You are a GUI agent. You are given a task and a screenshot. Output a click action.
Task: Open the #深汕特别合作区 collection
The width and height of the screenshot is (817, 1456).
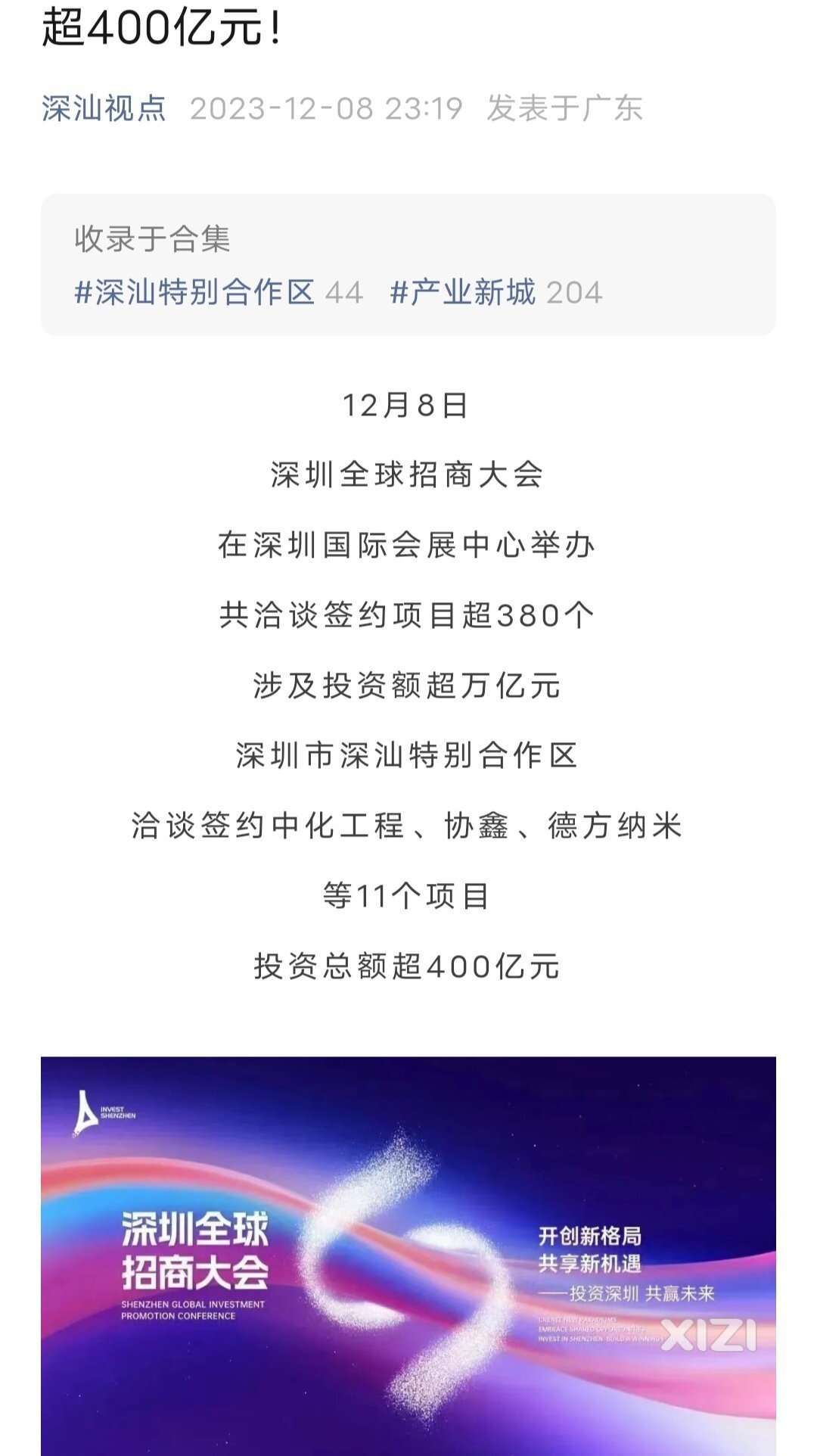coord(194,293)
